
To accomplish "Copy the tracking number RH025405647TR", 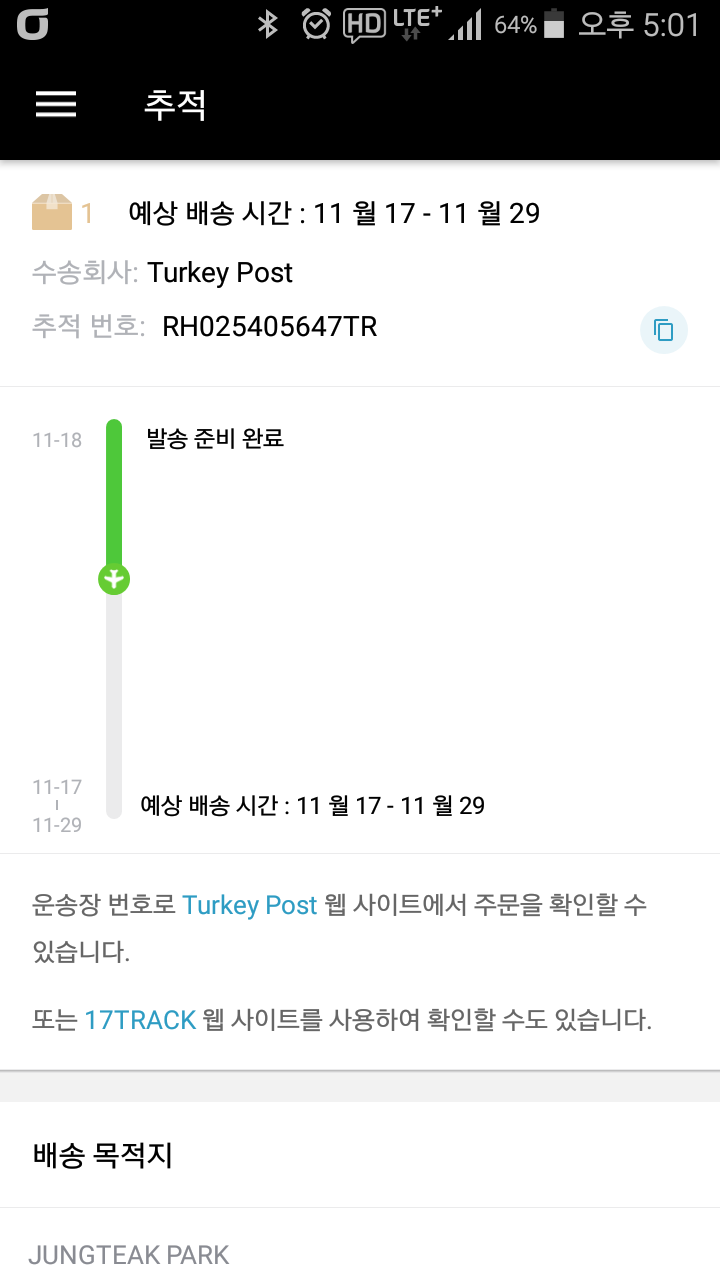I will pyautogui.click(x=663, y=330).
